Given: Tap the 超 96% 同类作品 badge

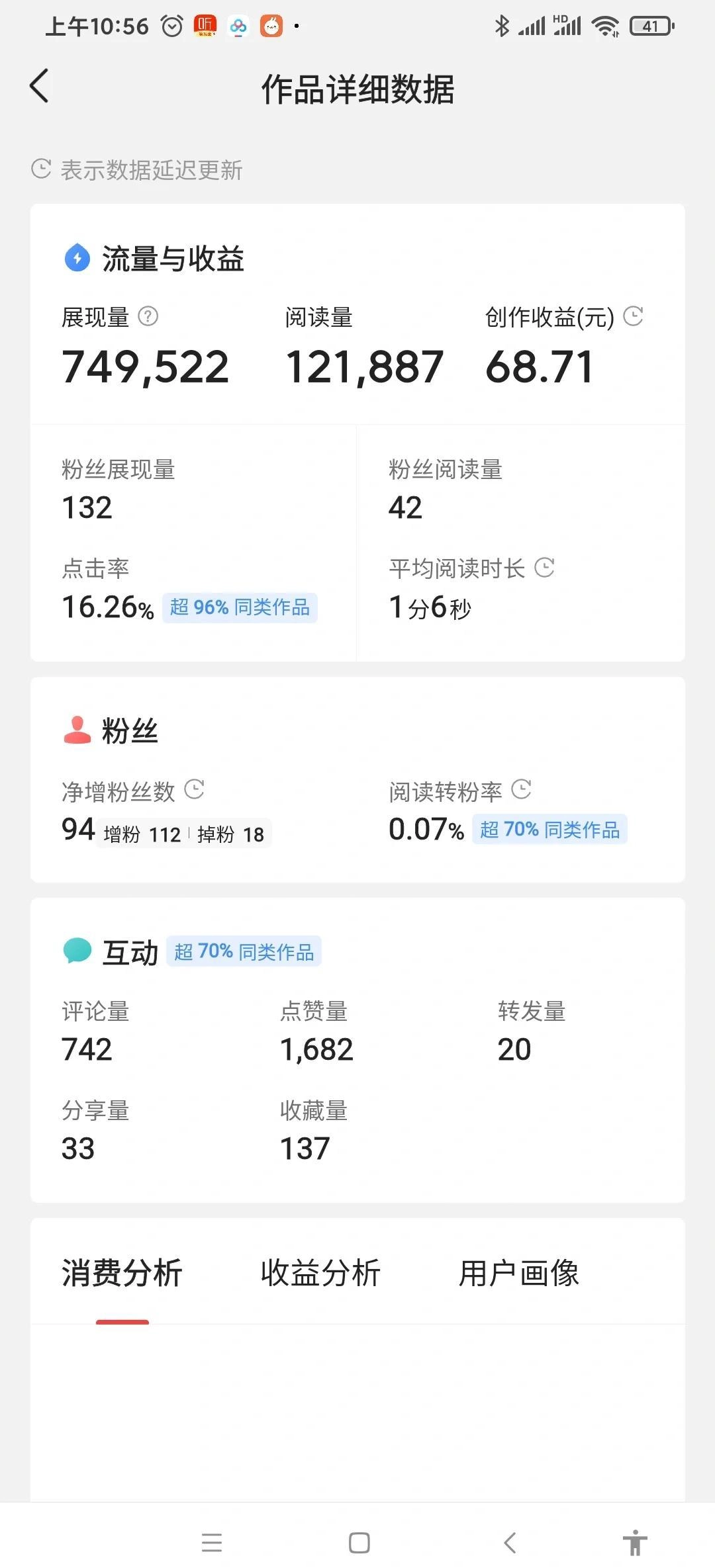Looking at the screenshot, I should pyautogui.click(x=240, y=607).
